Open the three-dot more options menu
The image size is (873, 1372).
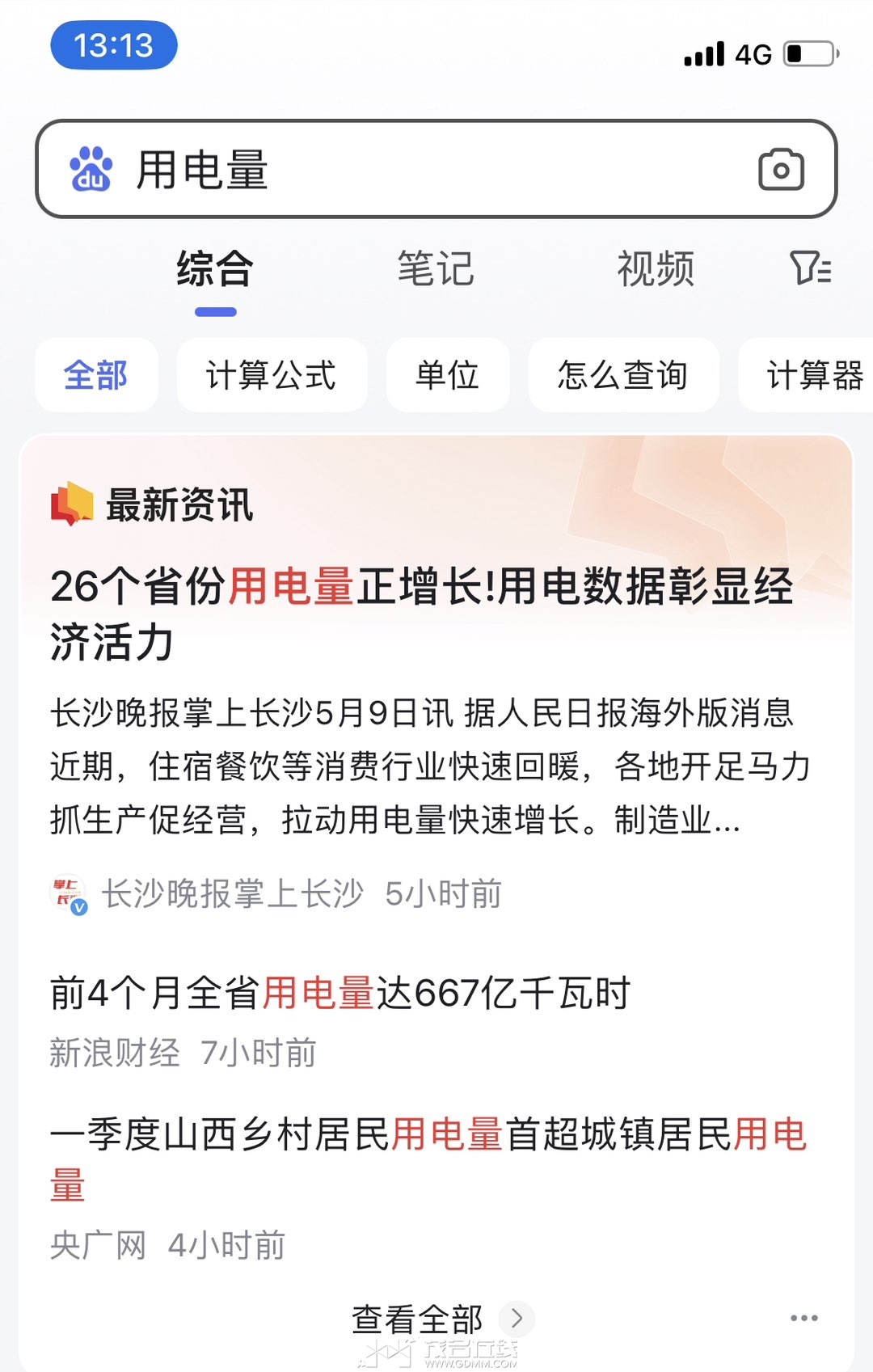(803, 1318)
